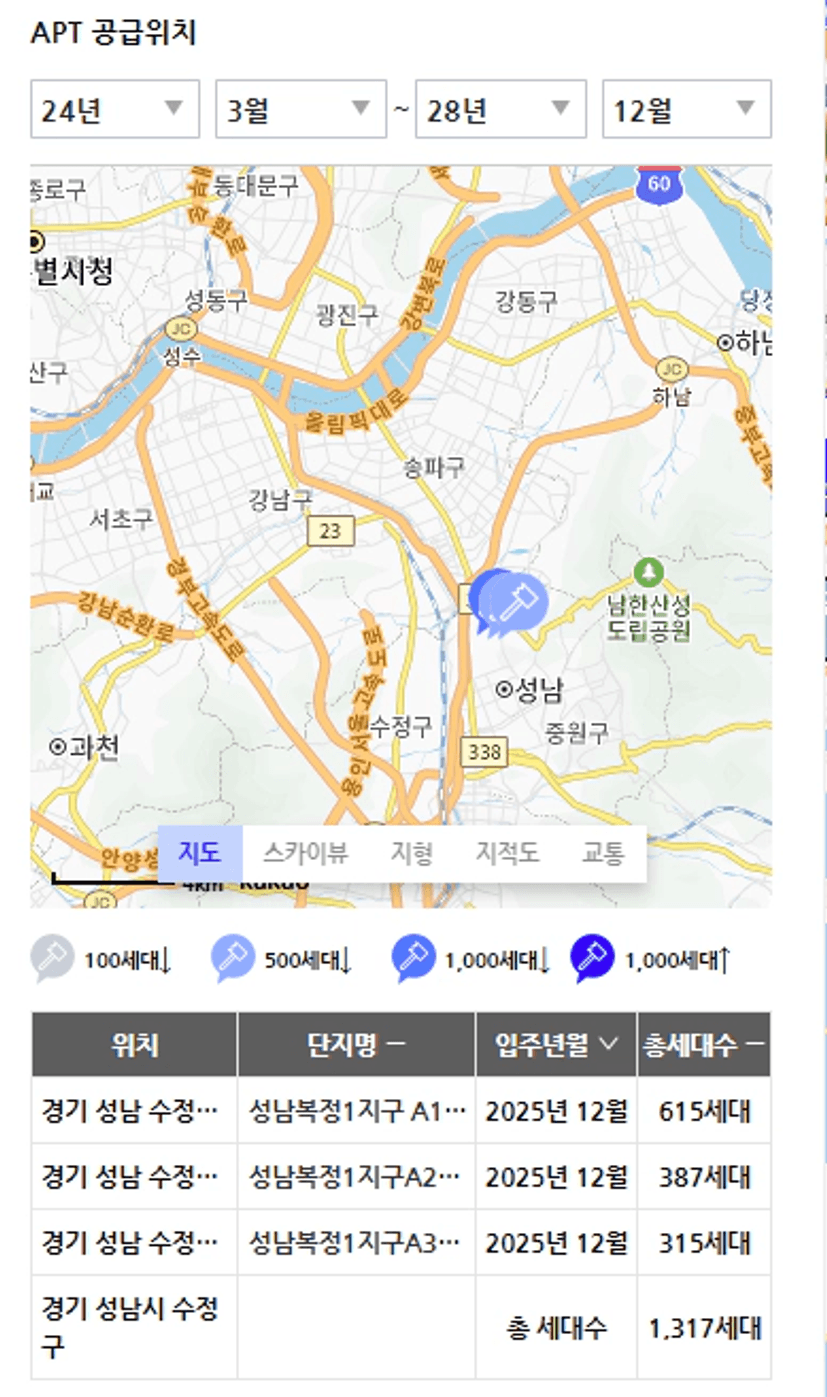Select the 지도 map view
The height and width of the screenshot is (1397, 827).
[200, 853]
